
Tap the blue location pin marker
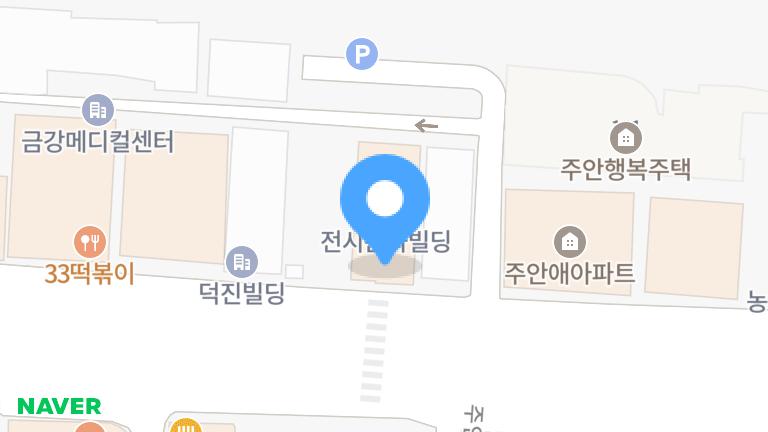(x=385, y=202)
